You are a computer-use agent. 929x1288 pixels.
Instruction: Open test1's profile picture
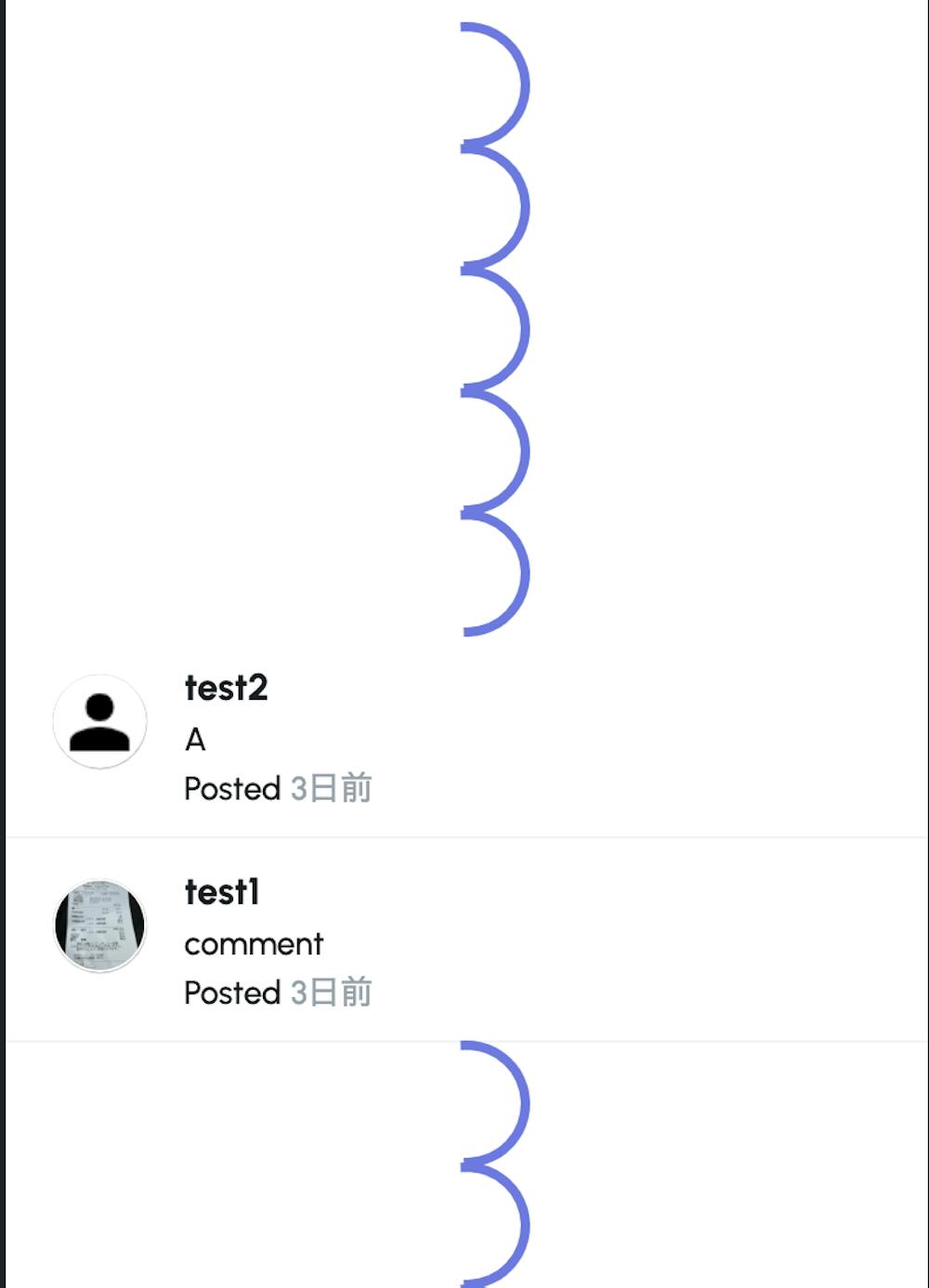coord(100,926)
